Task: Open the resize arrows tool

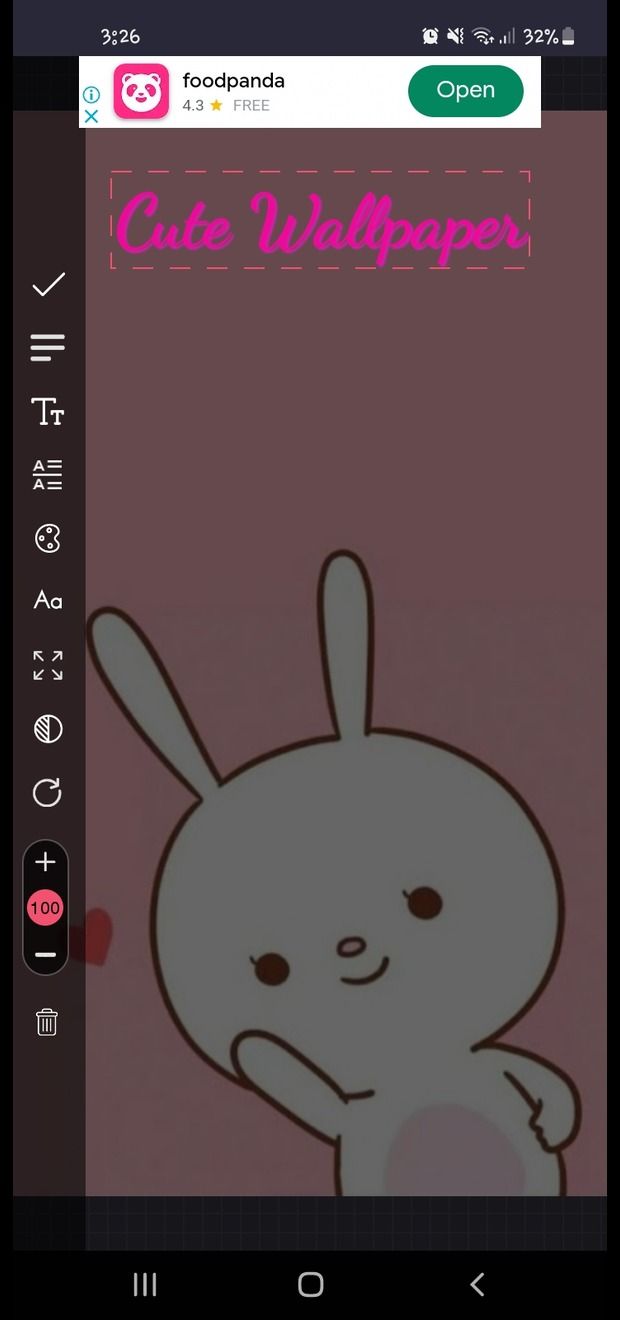Action: [47, 665]
